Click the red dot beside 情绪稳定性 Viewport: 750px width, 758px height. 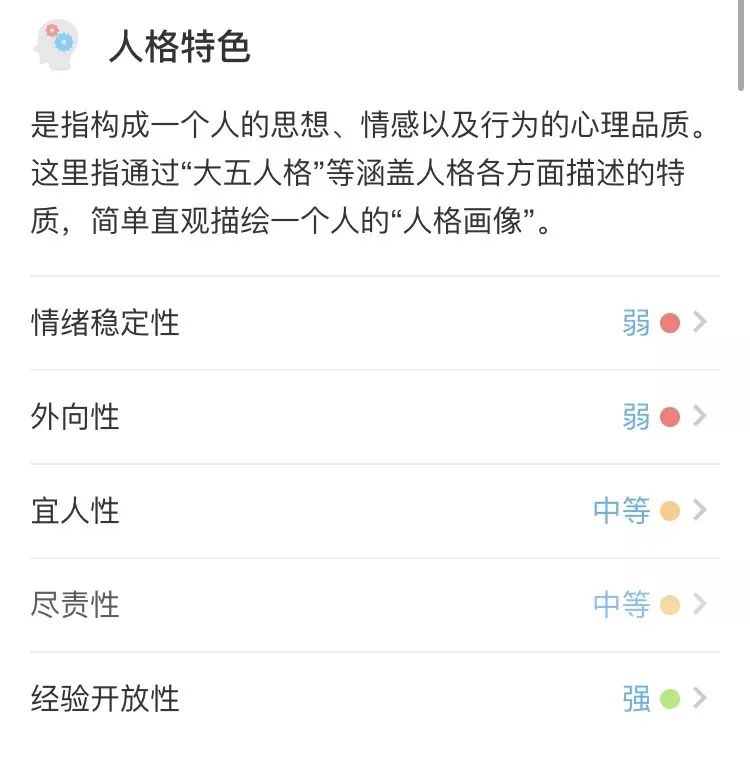668,323
